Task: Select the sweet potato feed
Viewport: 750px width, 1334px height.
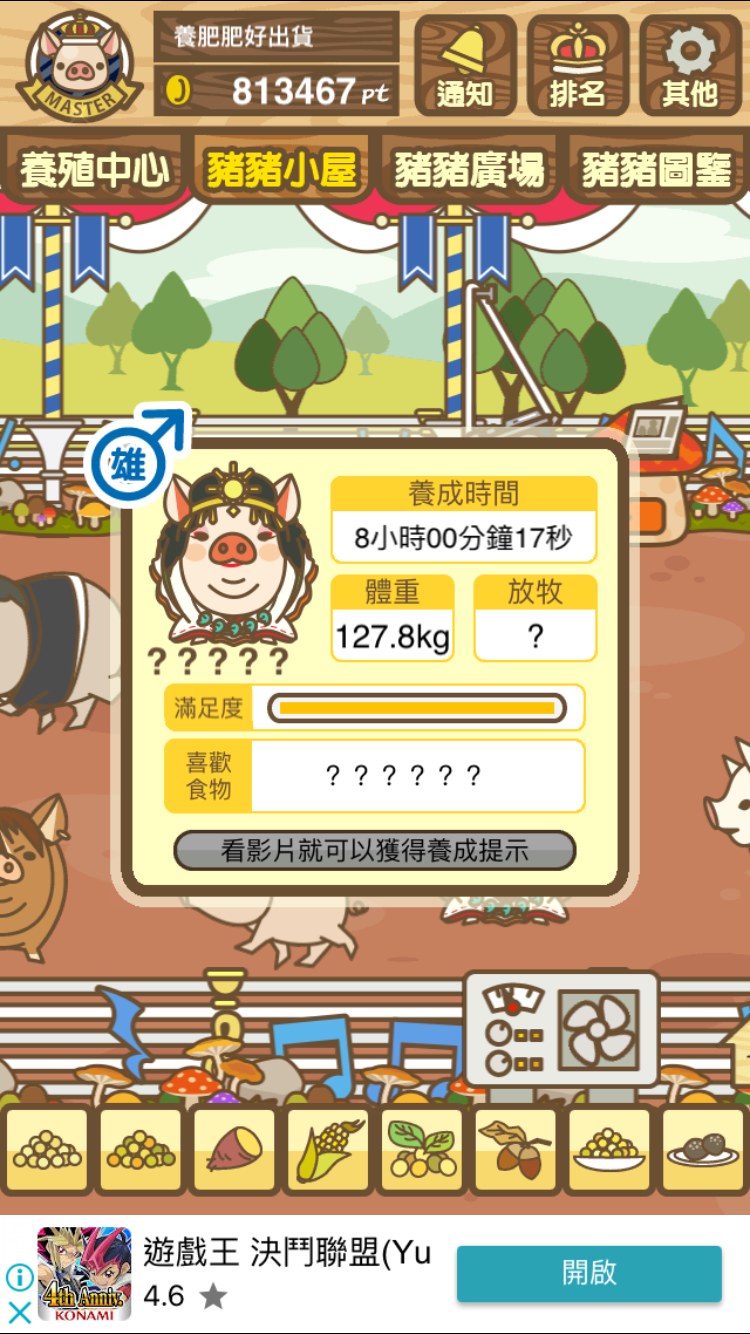Action: coord(234,1150)
